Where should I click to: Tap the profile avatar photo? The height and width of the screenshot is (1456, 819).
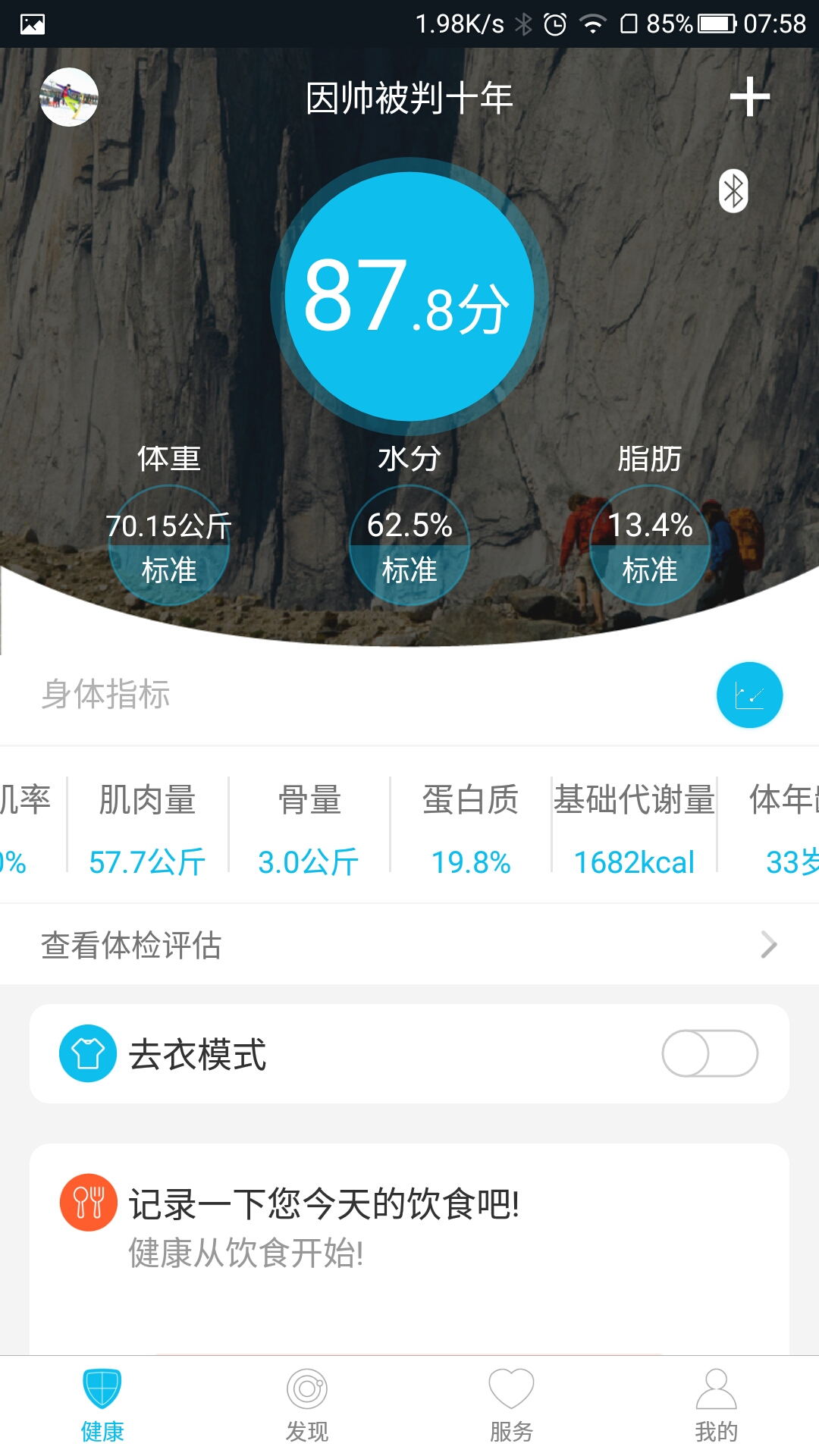(x=68, y=97)
